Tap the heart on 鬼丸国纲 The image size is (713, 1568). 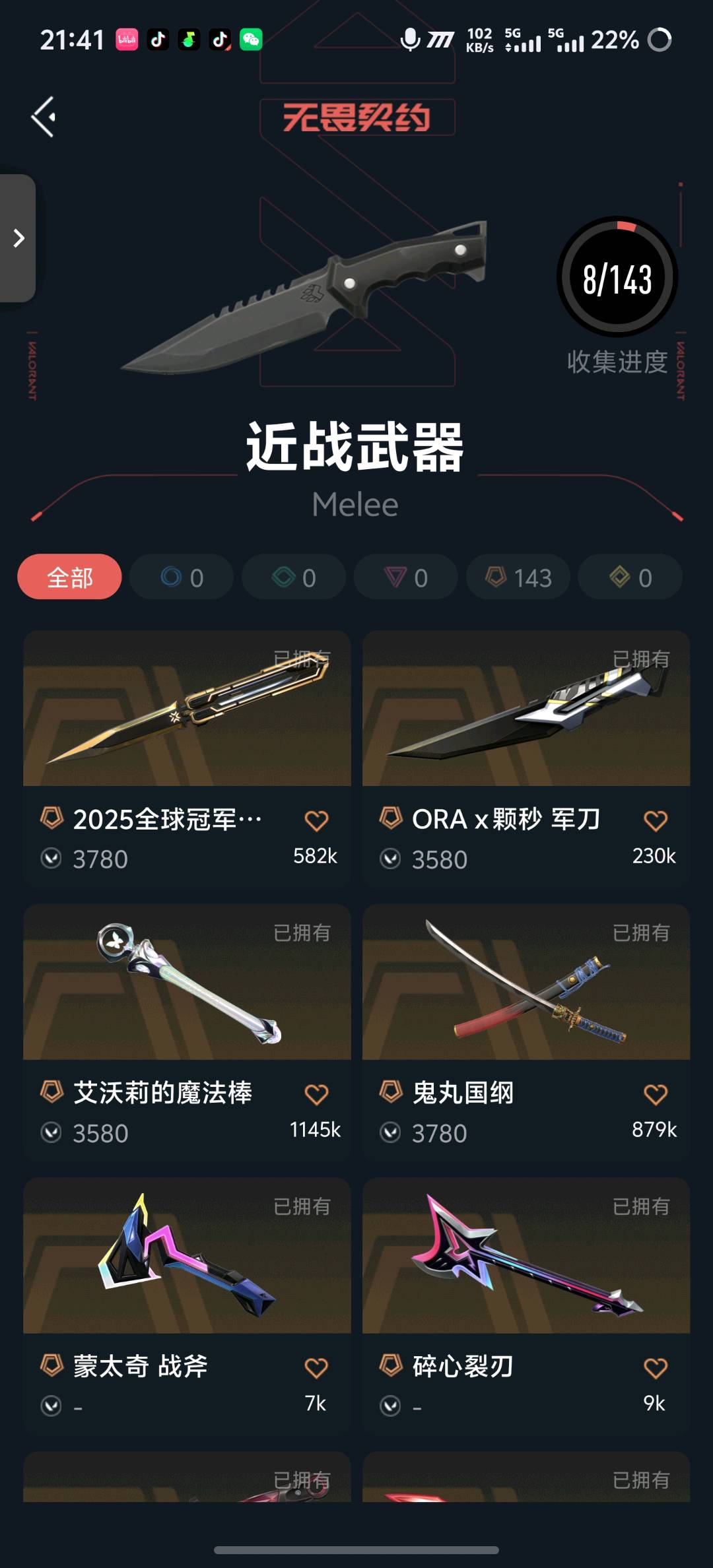[656, 1095]
